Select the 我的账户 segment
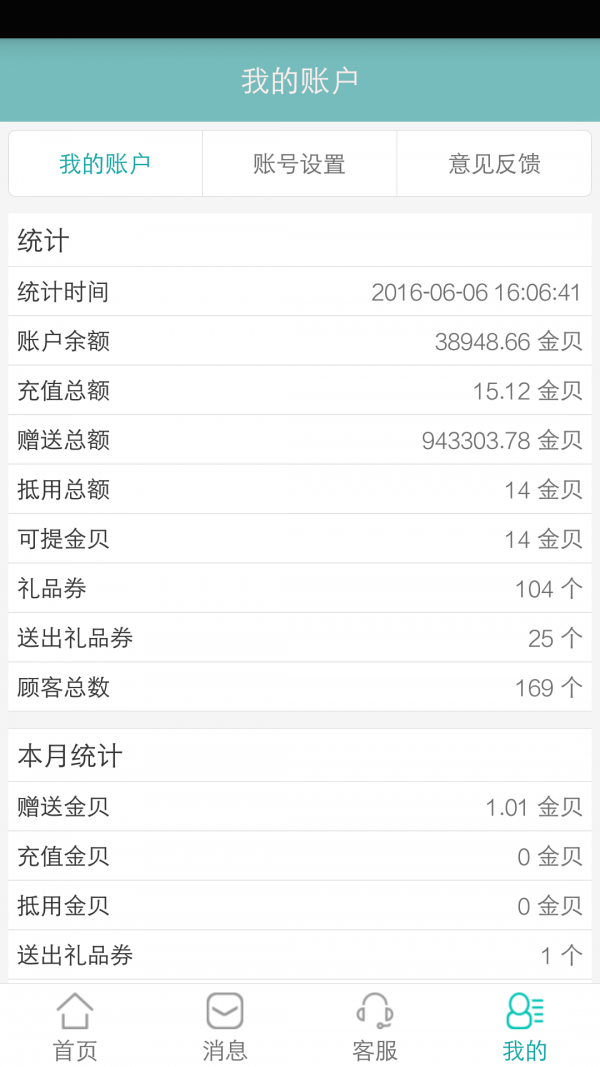 tap(105, 164)
